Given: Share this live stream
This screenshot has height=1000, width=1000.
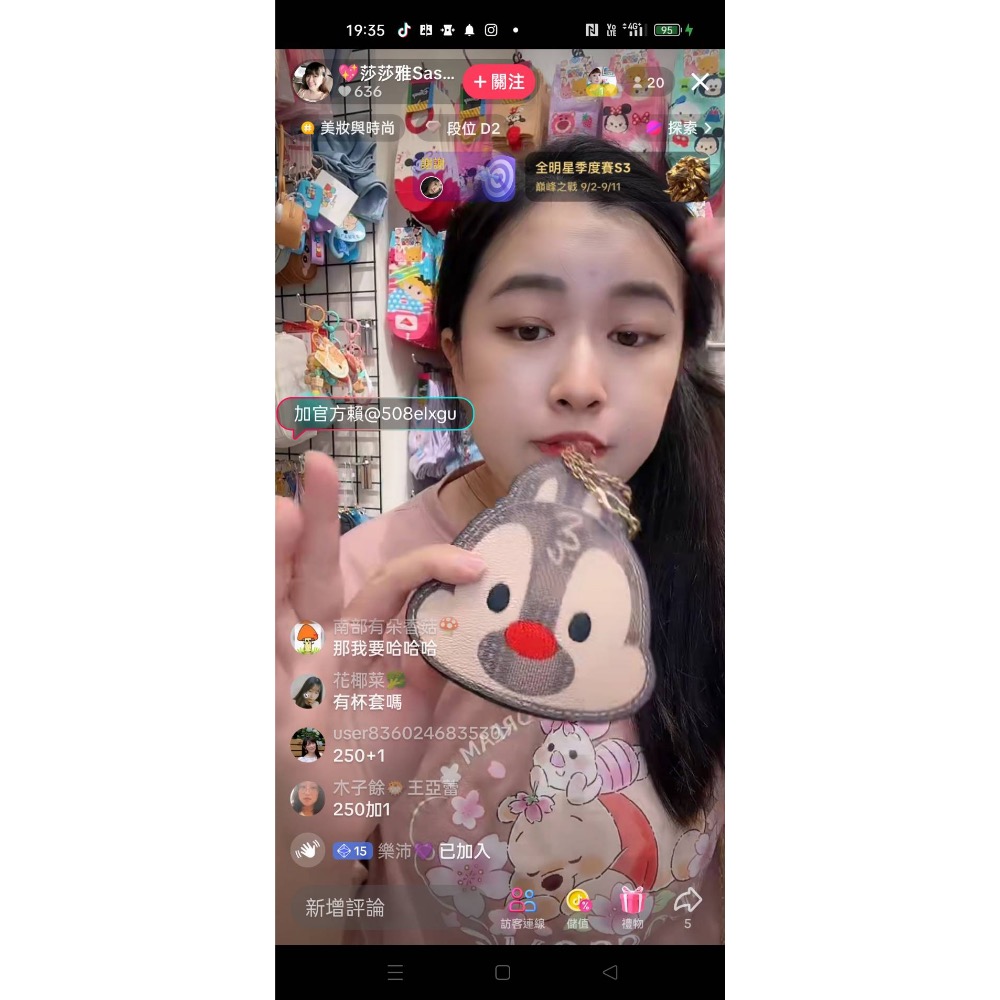Looking at the screenshot, I should pyautogui.click(x=687, y=906).
